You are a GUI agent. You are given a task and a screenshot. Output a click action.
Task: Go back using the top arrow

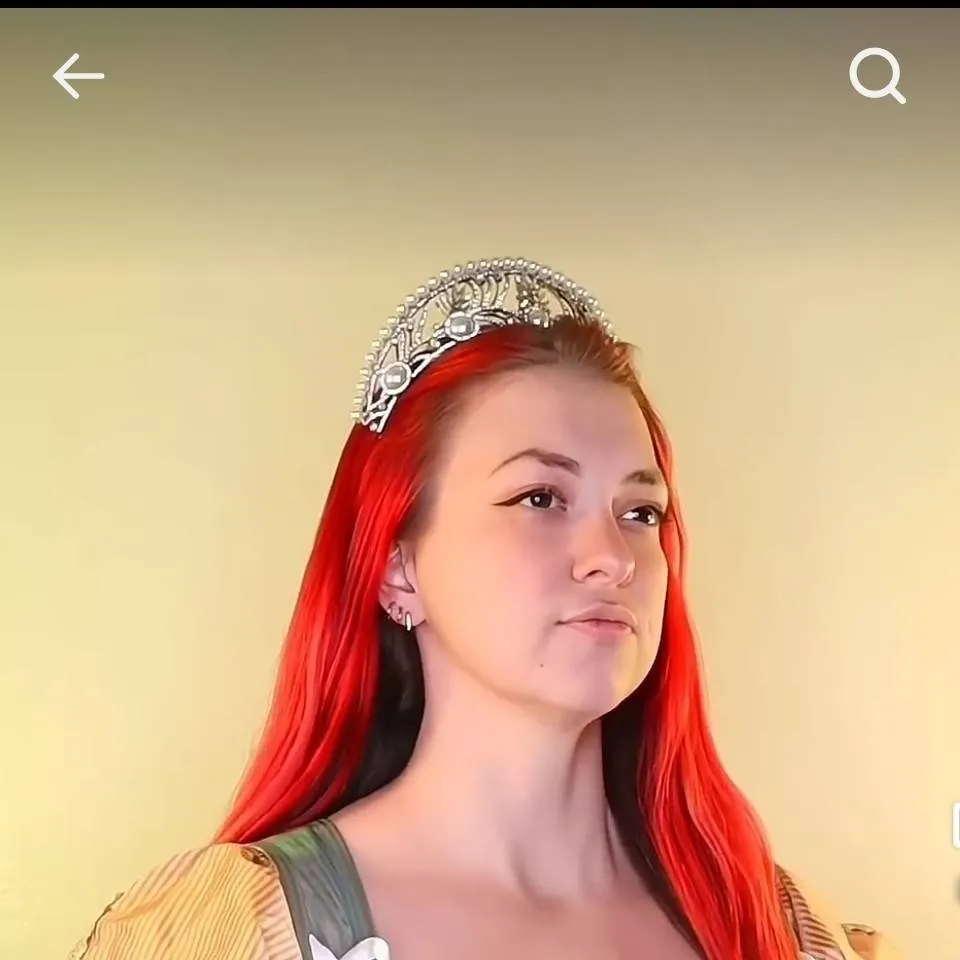[78, 77]
